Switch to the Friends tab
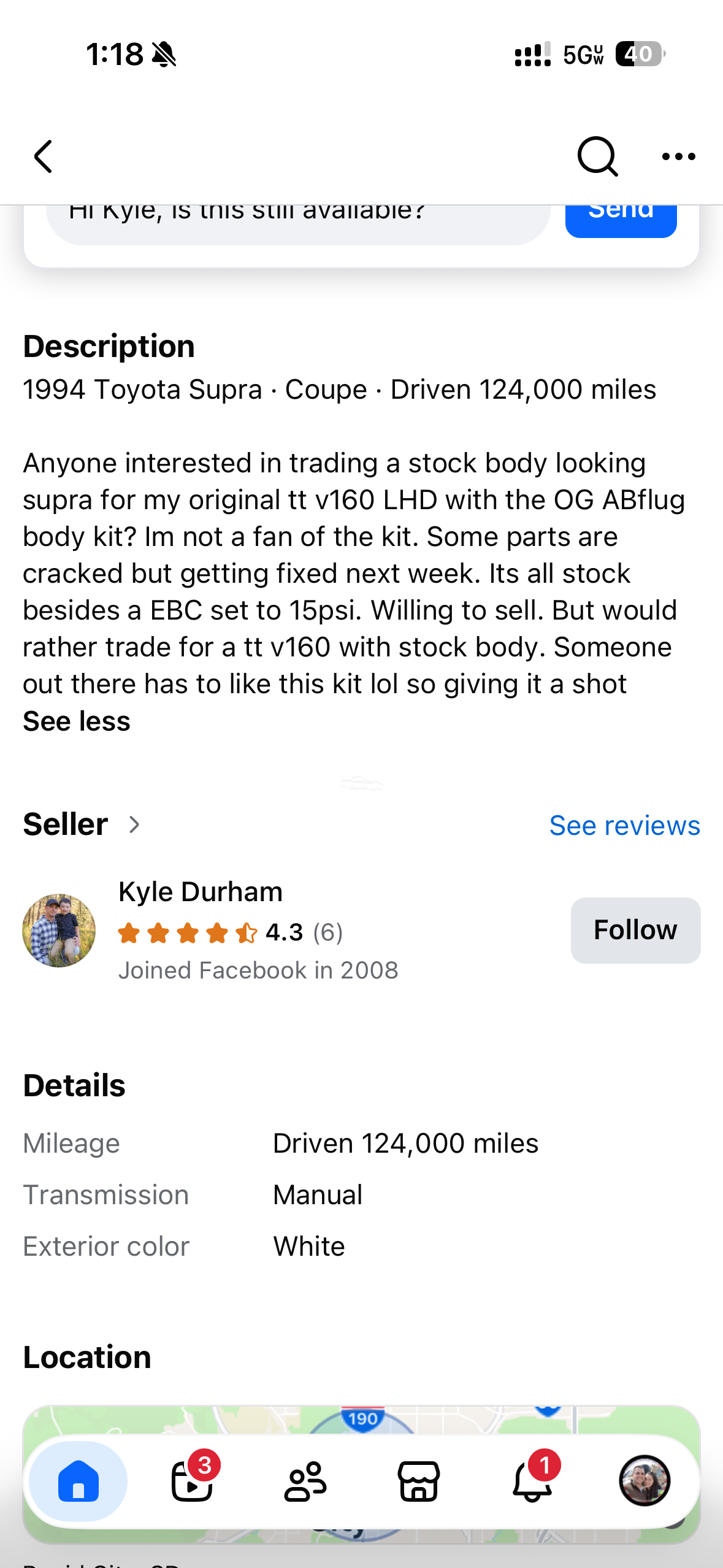Image resolution: width=723 pixels, height=1568 pixels. tap(305, 1481)
